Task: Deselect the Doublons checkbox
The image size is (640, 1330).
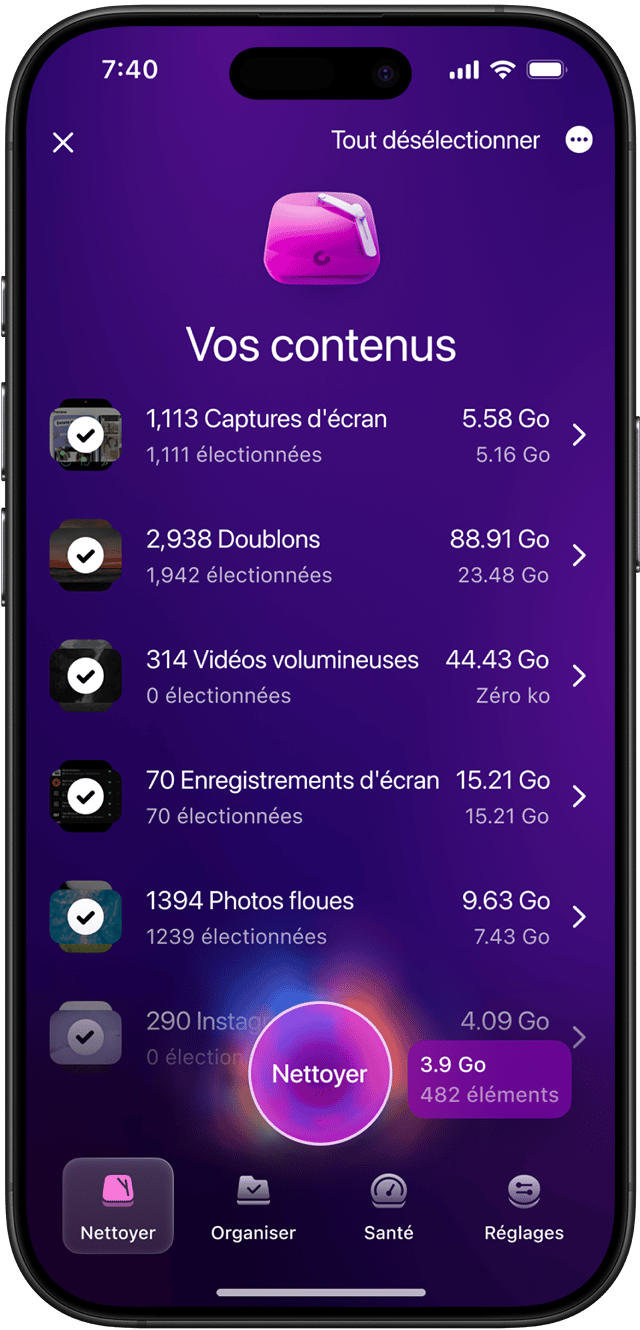Action: pyautogui.click(x=86, y=556)
